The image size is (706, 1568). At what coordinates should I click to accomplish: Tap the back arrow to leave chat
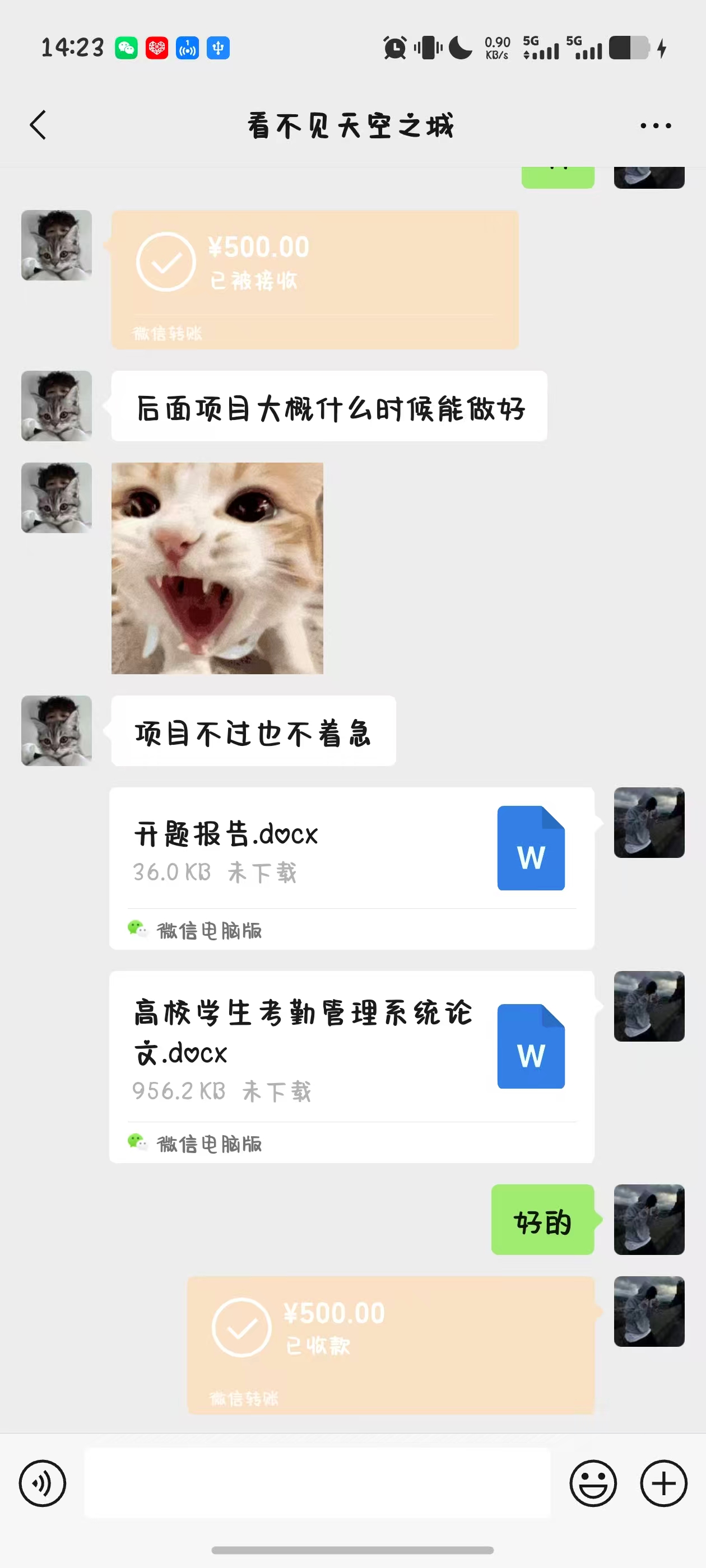click(x=38, y=125)
